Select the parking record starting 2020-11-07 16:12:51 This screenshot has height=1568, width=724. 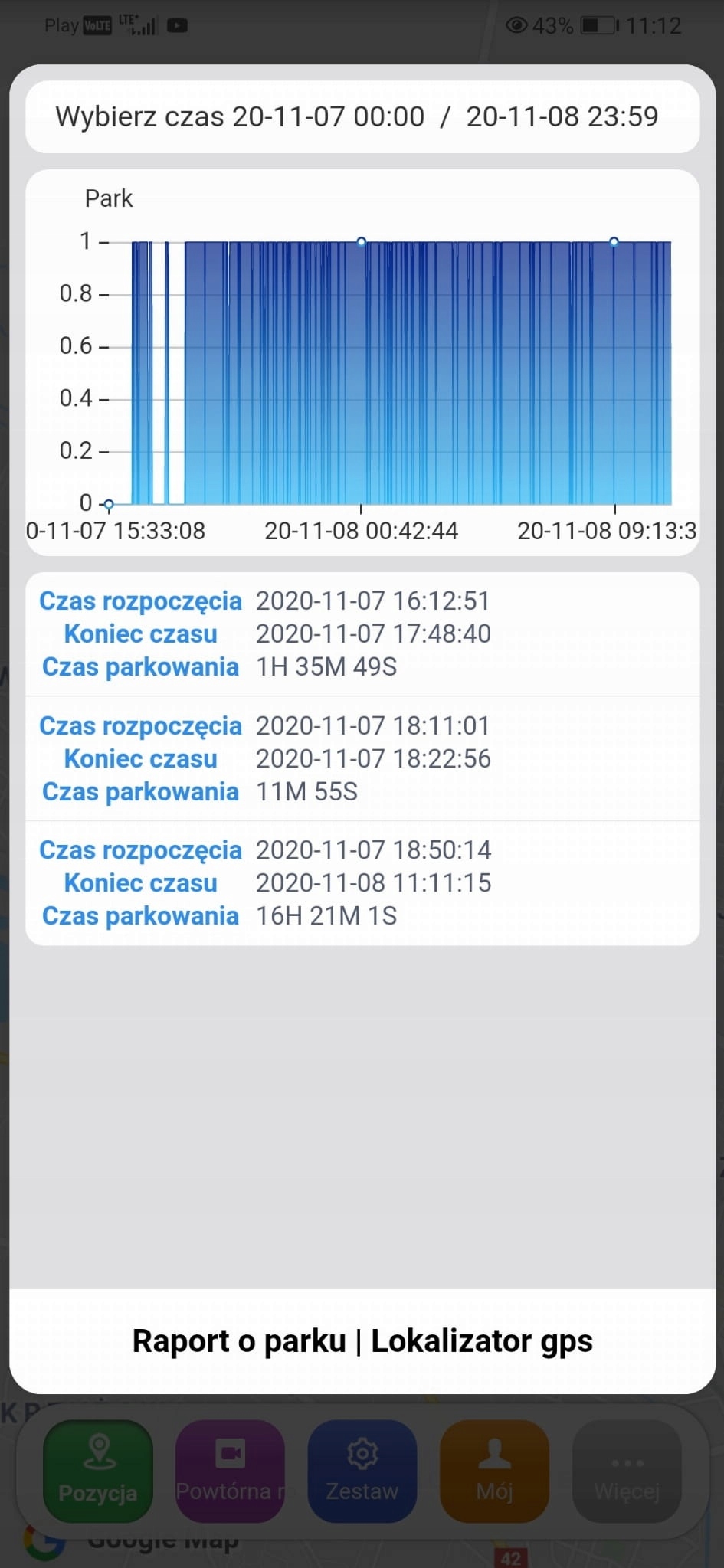click(362, 633)
